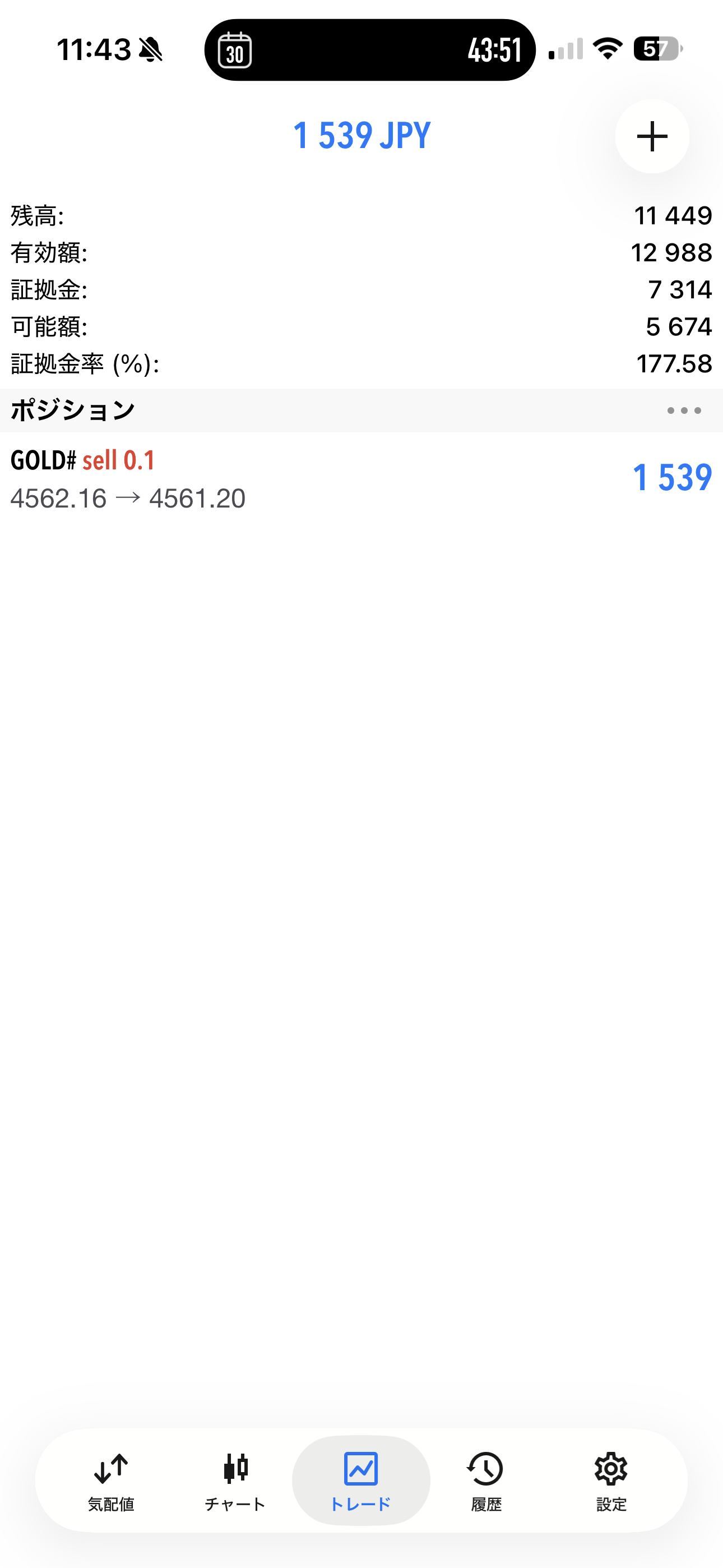This screenshot has width=723, height=1568.
Task: Open the 設定 settings tab
Action: click(611, 1481)
